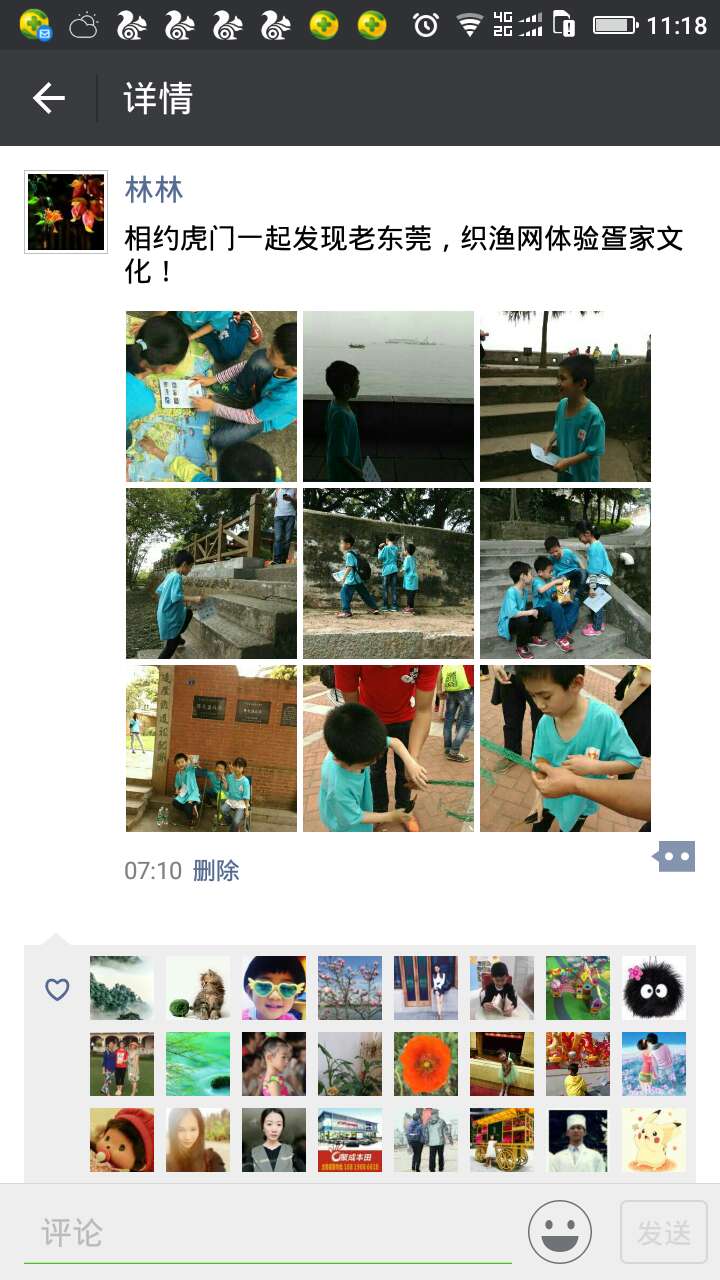720x1280 pixels.
Task: Open the emoji smiley picker
Action: tap(560, 1232)
